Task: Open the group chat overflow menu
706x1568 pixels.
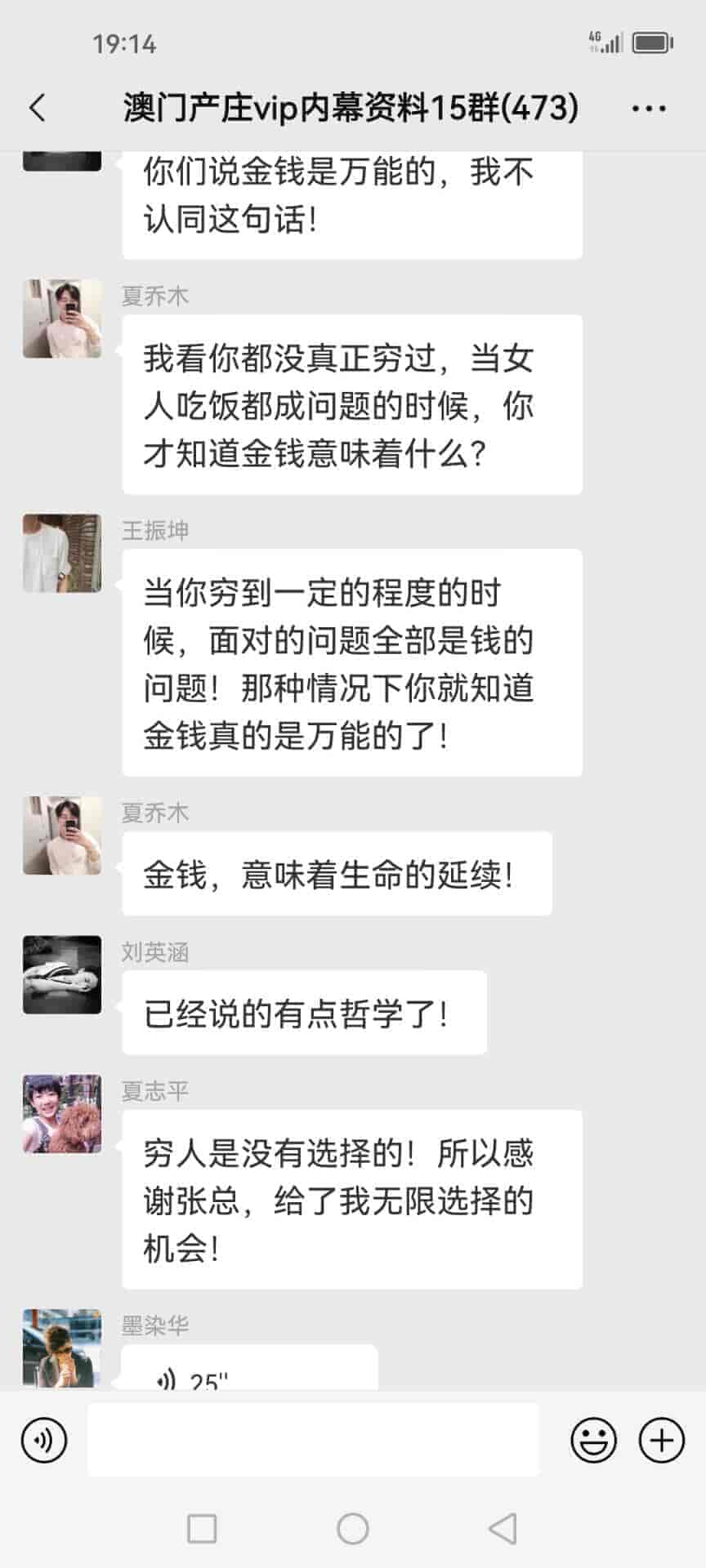Action: [x=649, y=108]
